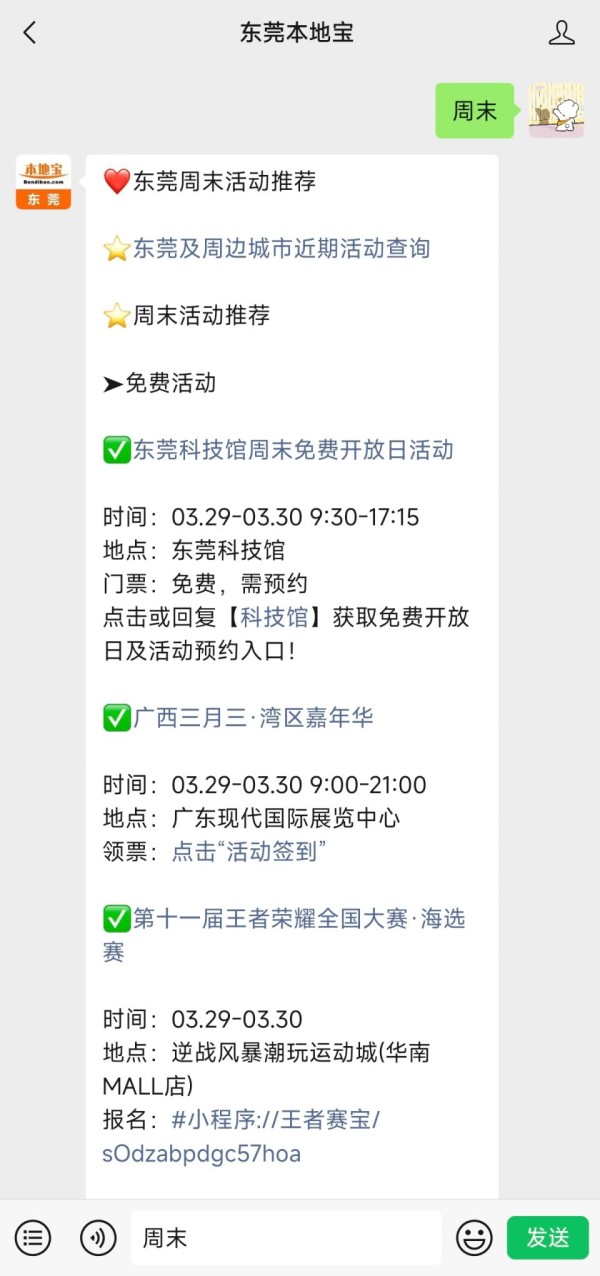Tap the 东莞本地宝 account avatar

[43, 182]
